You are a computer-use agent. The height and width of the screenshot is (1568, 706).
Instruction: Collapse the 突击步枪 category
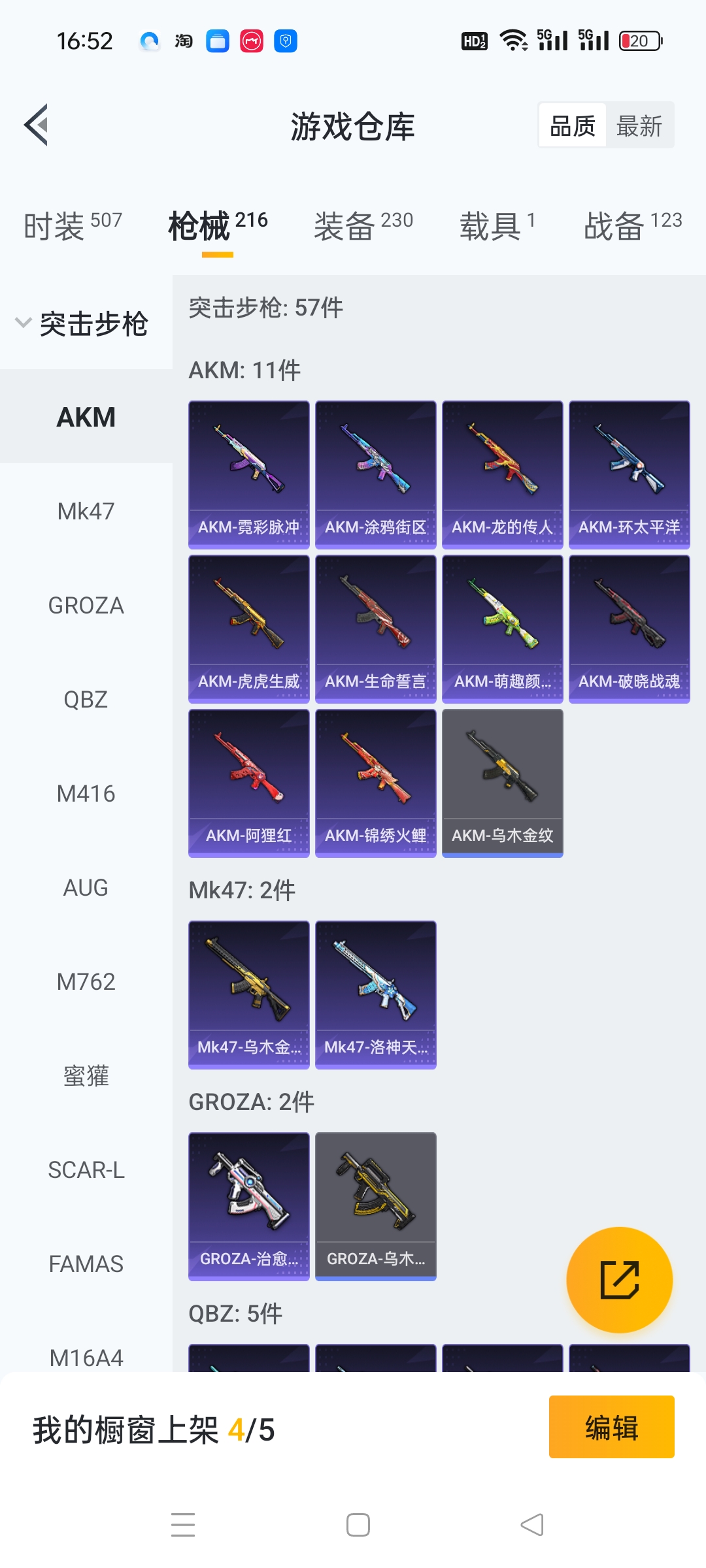[83, 323]
